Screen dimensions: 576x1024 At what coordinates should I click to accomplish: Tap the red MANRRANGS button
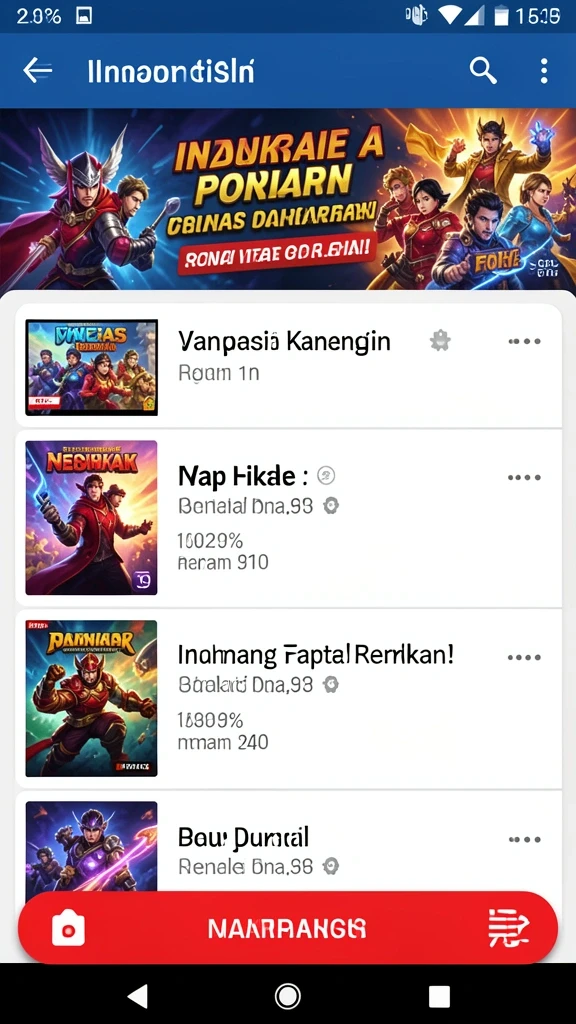click(288, 927)
